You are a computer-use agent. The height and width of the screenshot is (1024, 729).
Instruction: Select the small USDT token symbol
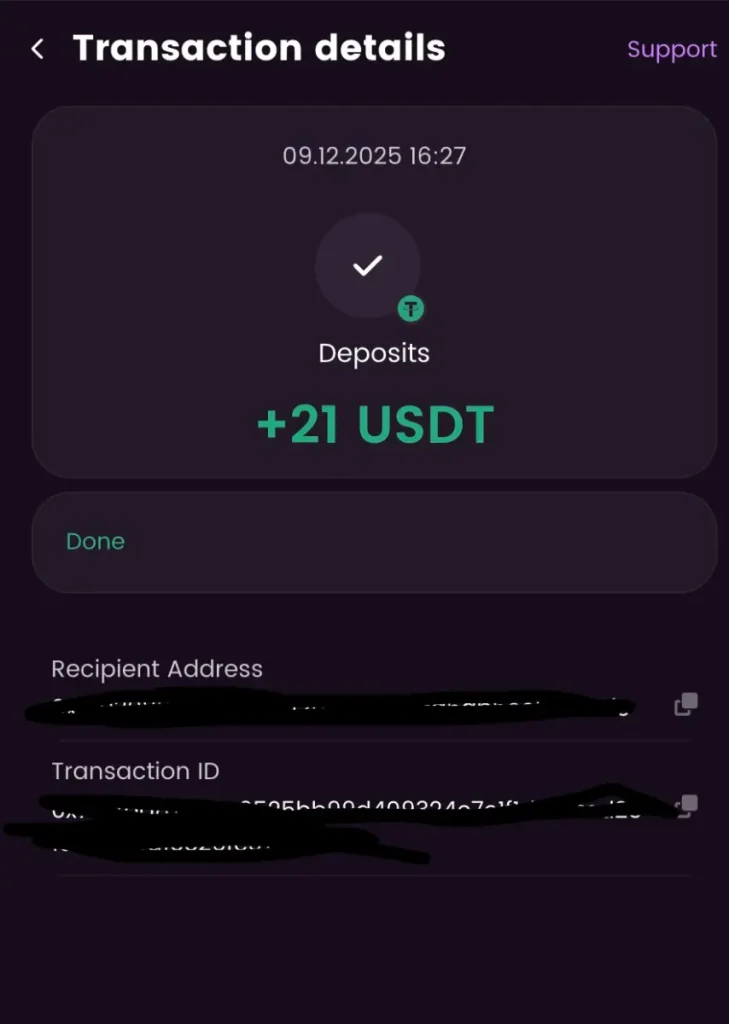410,310
